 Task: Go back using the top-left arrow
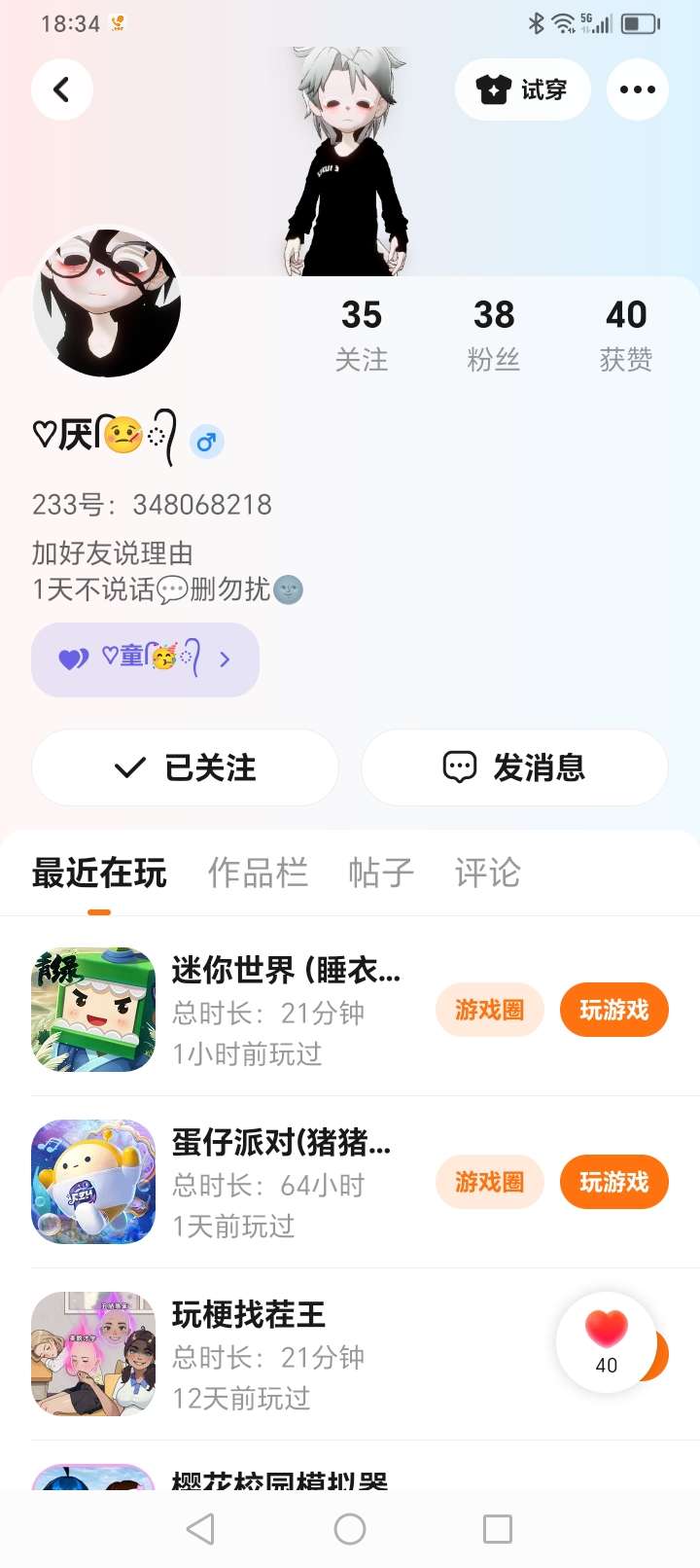click(62, 89)
